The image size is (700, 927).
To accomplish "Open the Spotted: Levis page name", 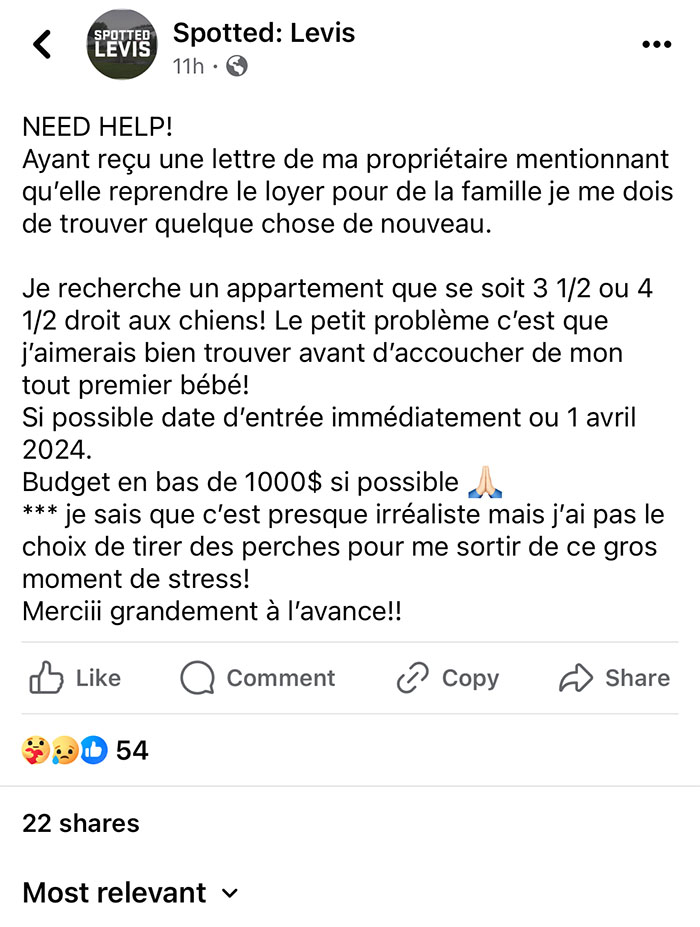I will click(264, 33).
